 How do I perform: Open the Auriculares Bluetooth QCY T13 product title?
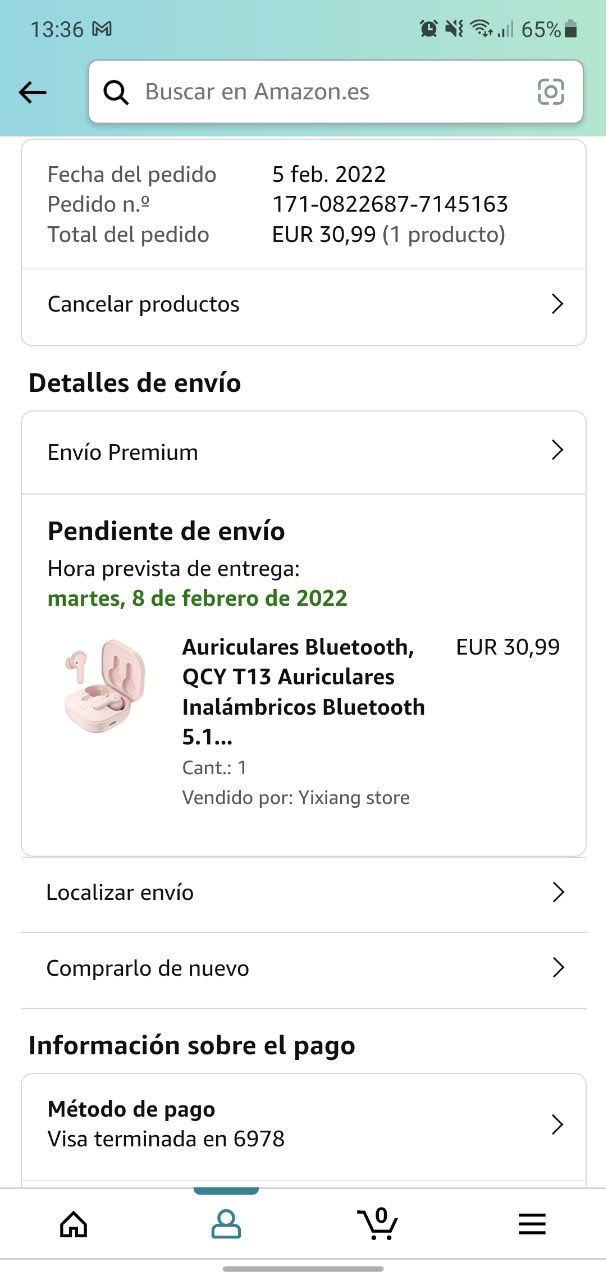tap(303, 692)
